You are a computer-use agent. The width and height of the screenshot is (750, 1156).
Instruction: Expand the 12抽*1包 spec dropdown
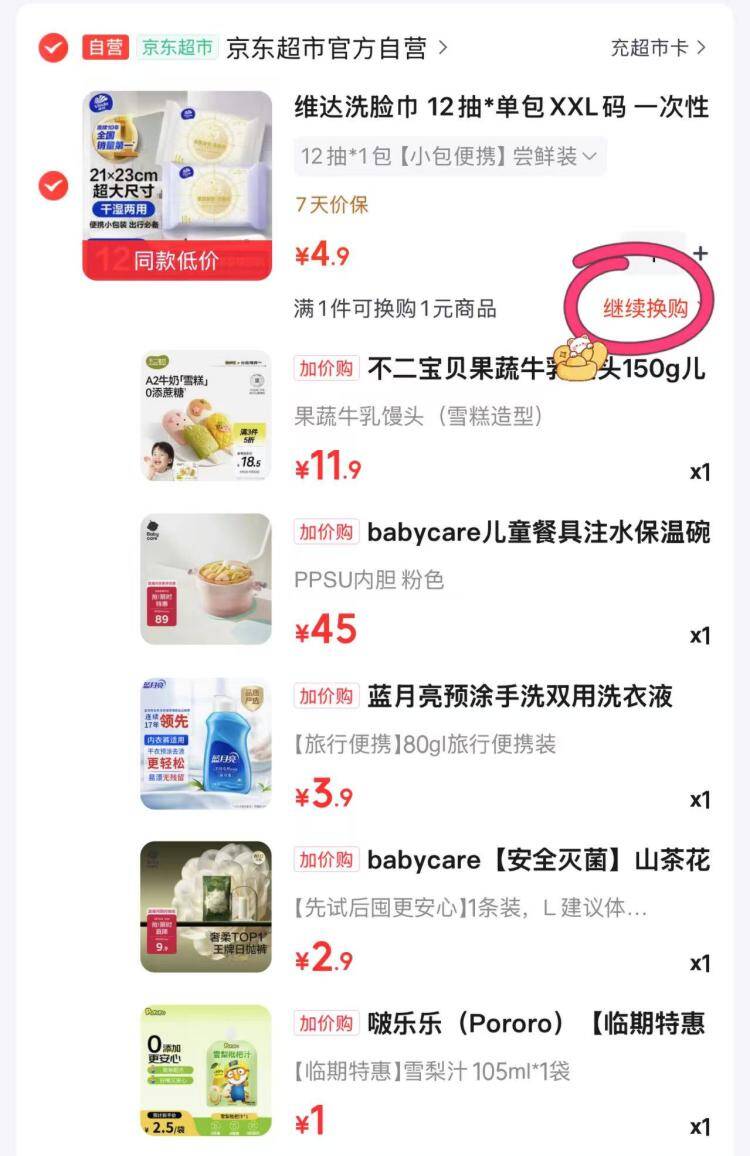coord(450,156)
